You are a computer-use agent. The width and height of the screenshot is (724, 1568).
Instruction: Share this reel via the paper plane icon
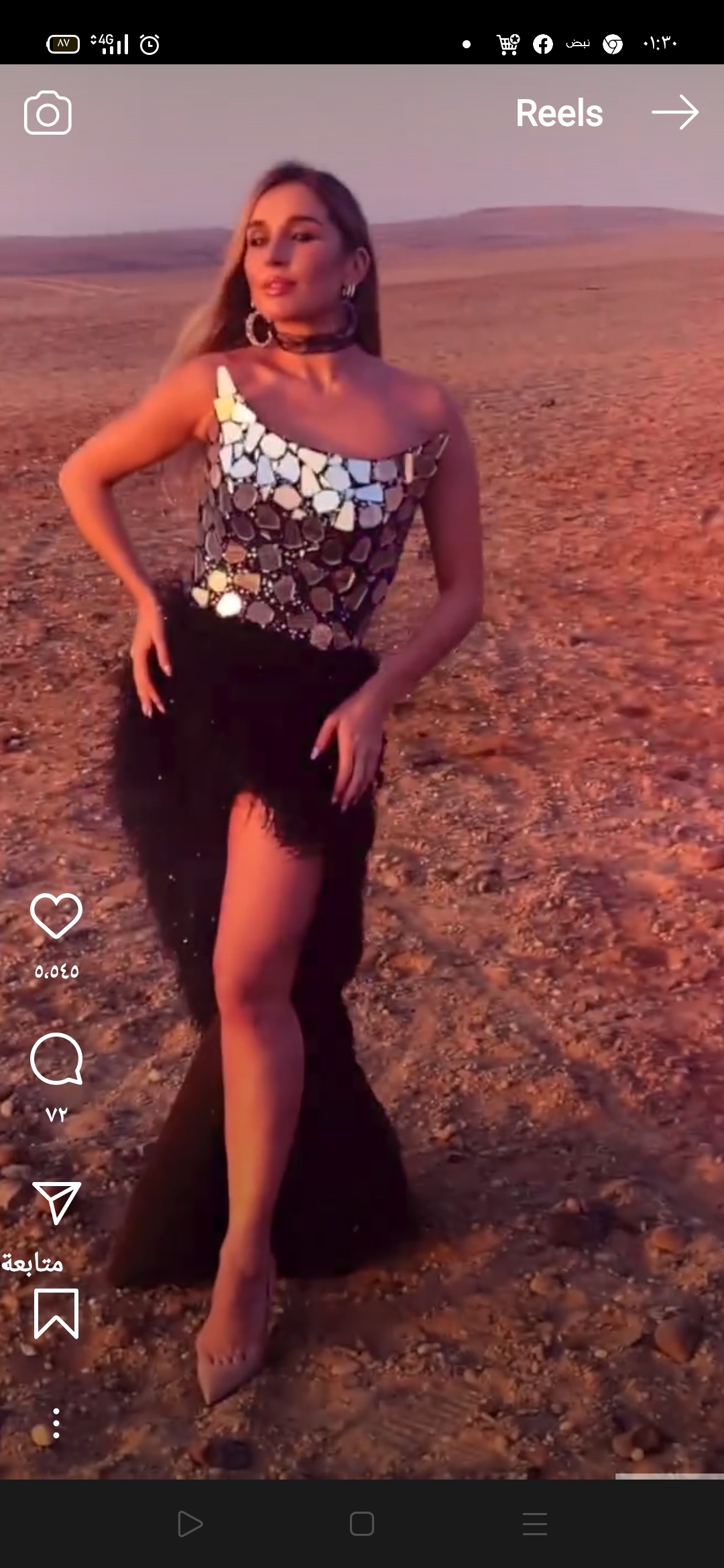[x=56, y=1201]
